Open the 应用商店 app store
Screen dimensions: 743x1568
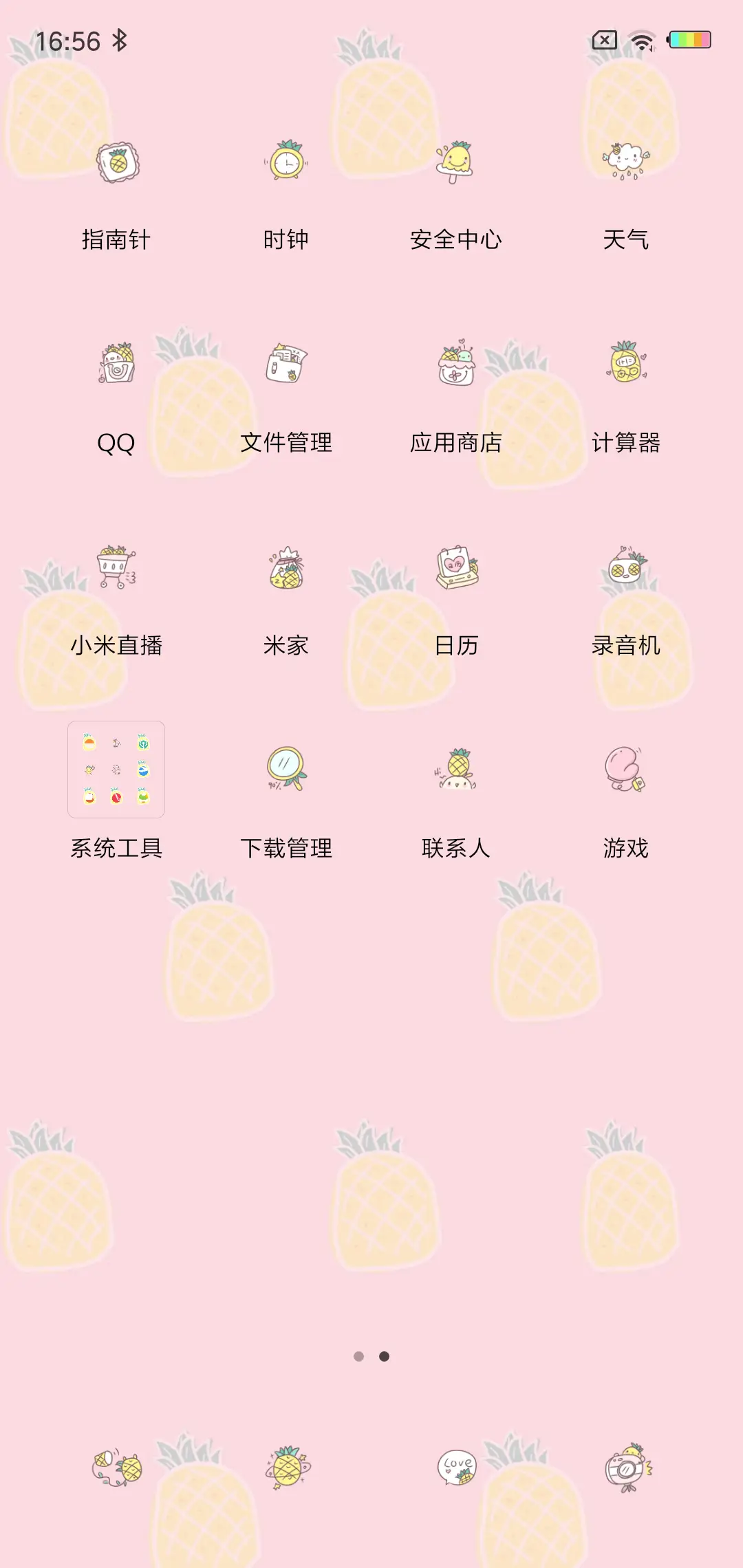click(x=457, y=364)
